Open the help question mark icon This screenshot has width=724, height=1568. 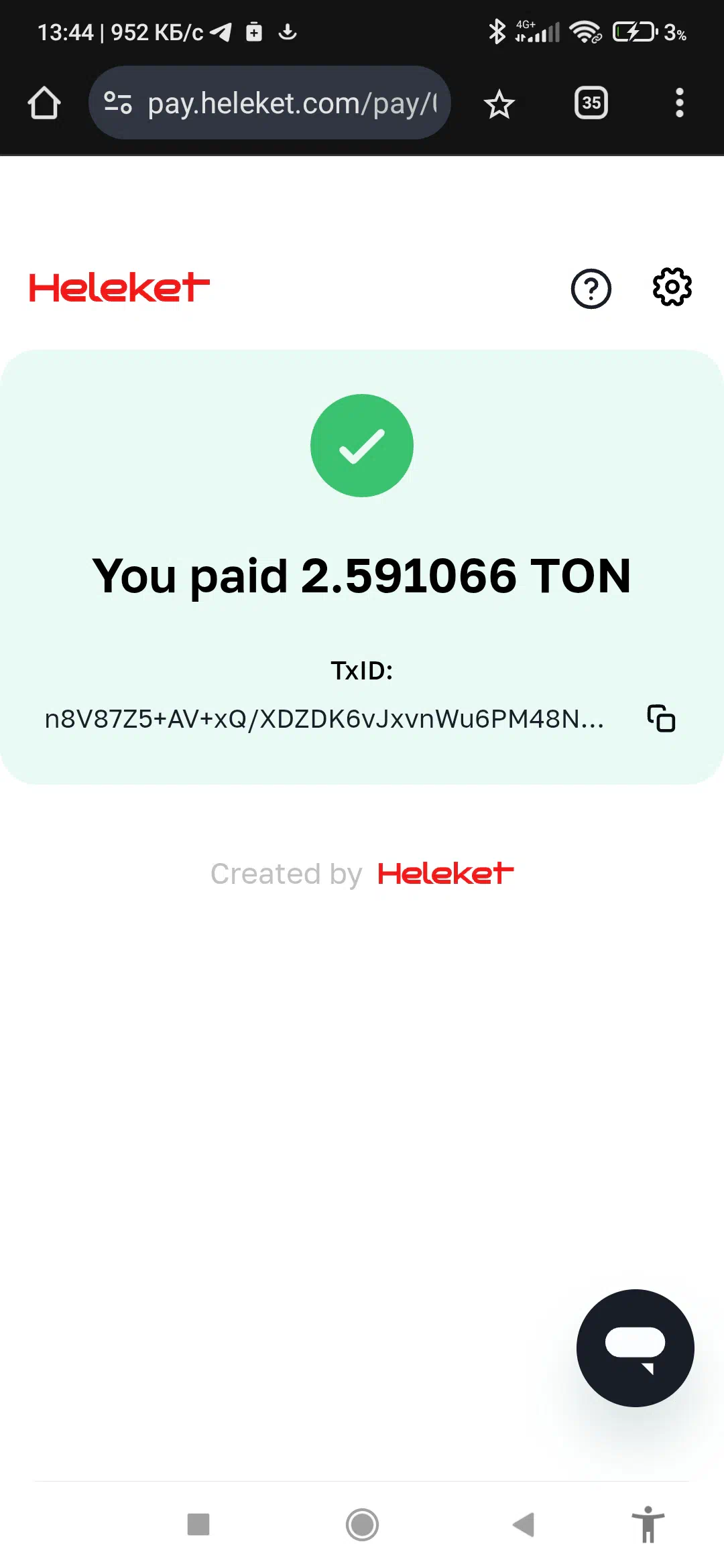pyautogui.click(x=591, y=289)
